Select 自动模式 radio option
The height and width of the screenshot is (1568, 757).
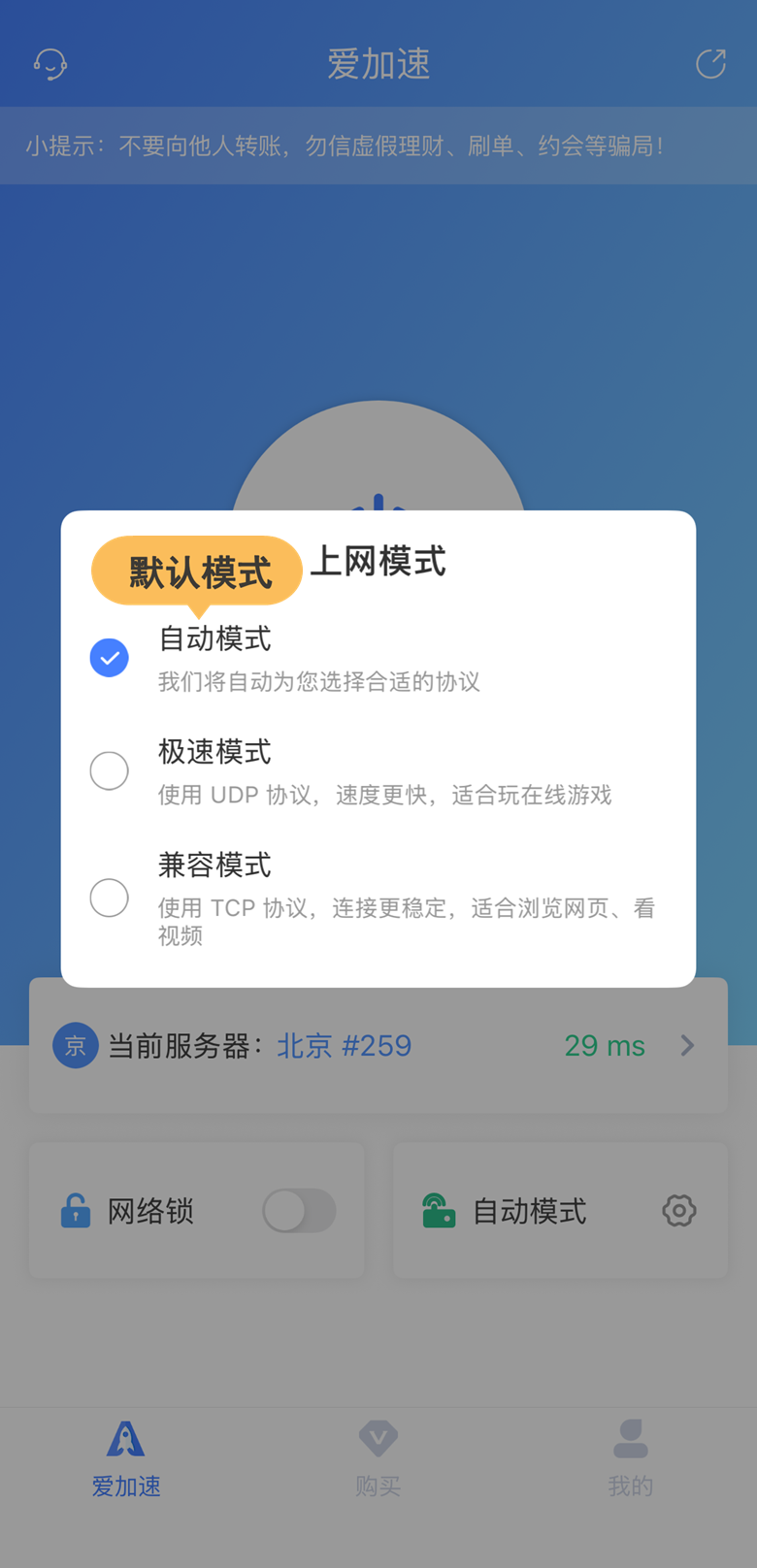[x=110, y=658]
